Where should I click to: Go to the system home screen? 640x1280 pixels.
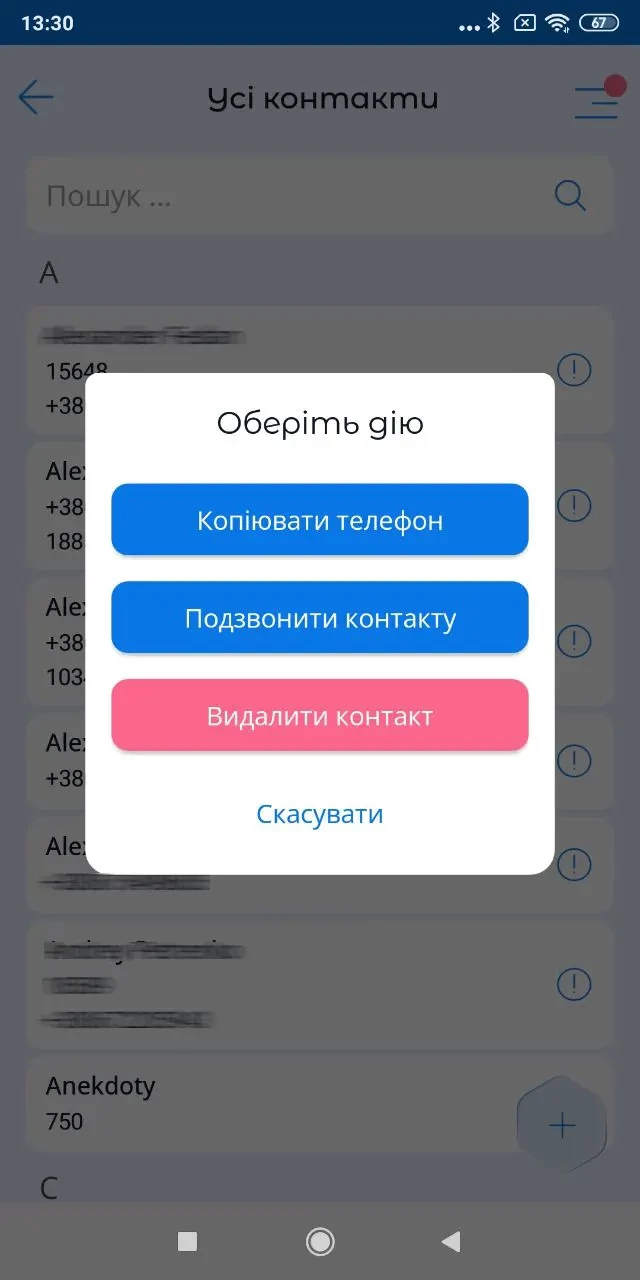320,1241
